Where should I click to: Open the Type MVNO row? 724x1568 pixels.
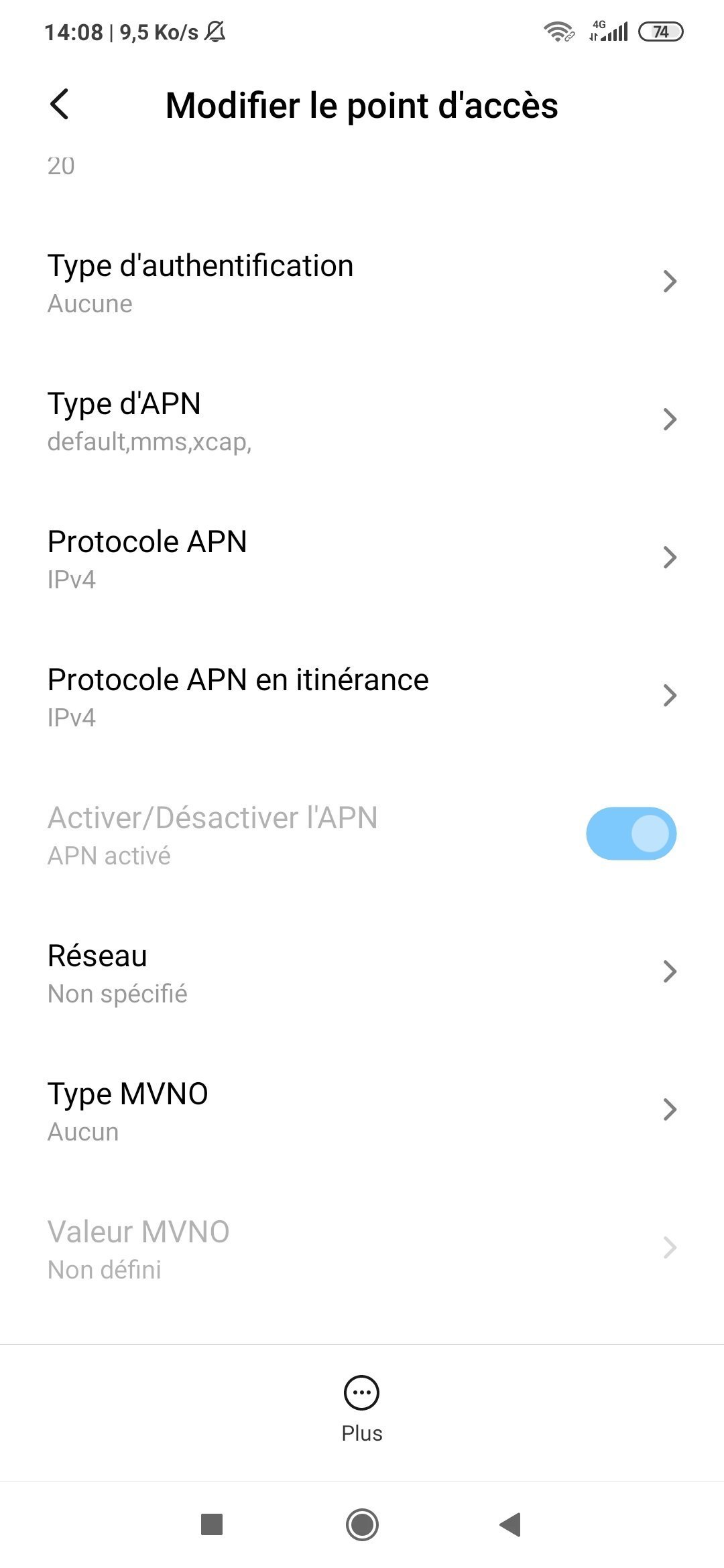362,1111
